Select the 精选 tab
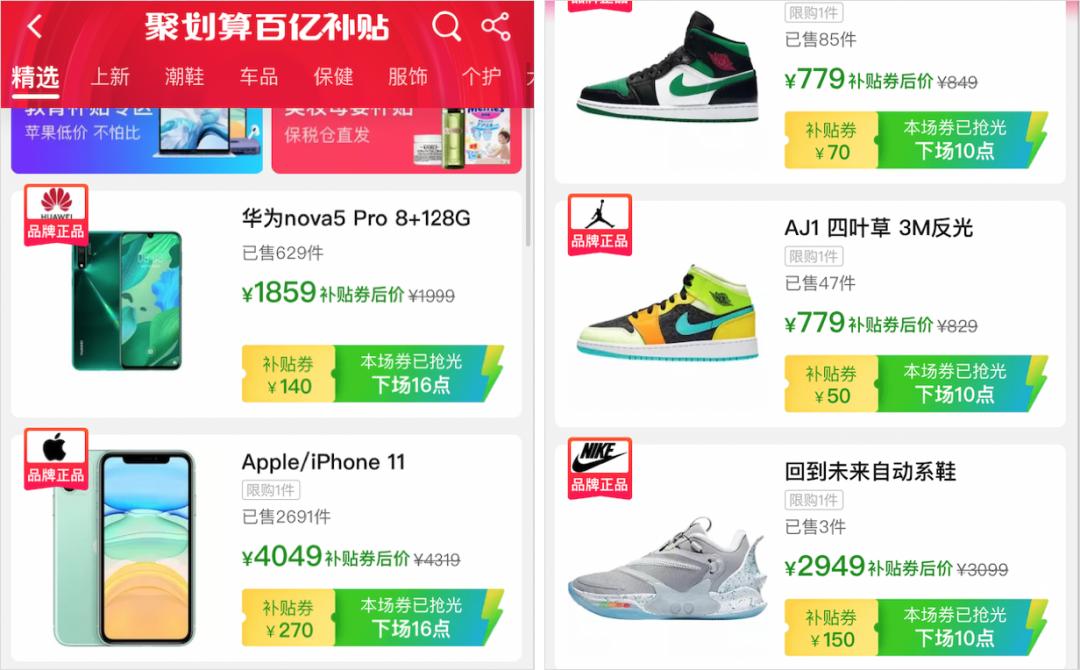 (35, 77)
